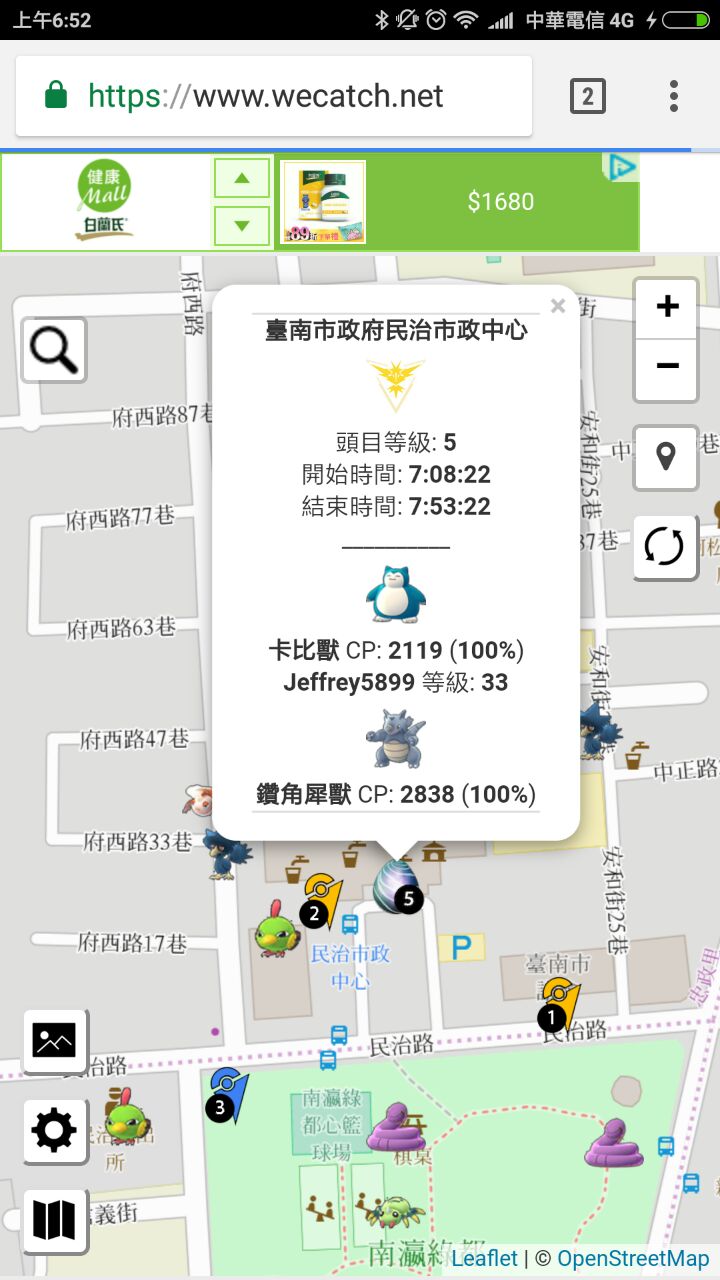720x1280 pixels.
Task: Center map on my location
Action: click(x=666, y=457)
